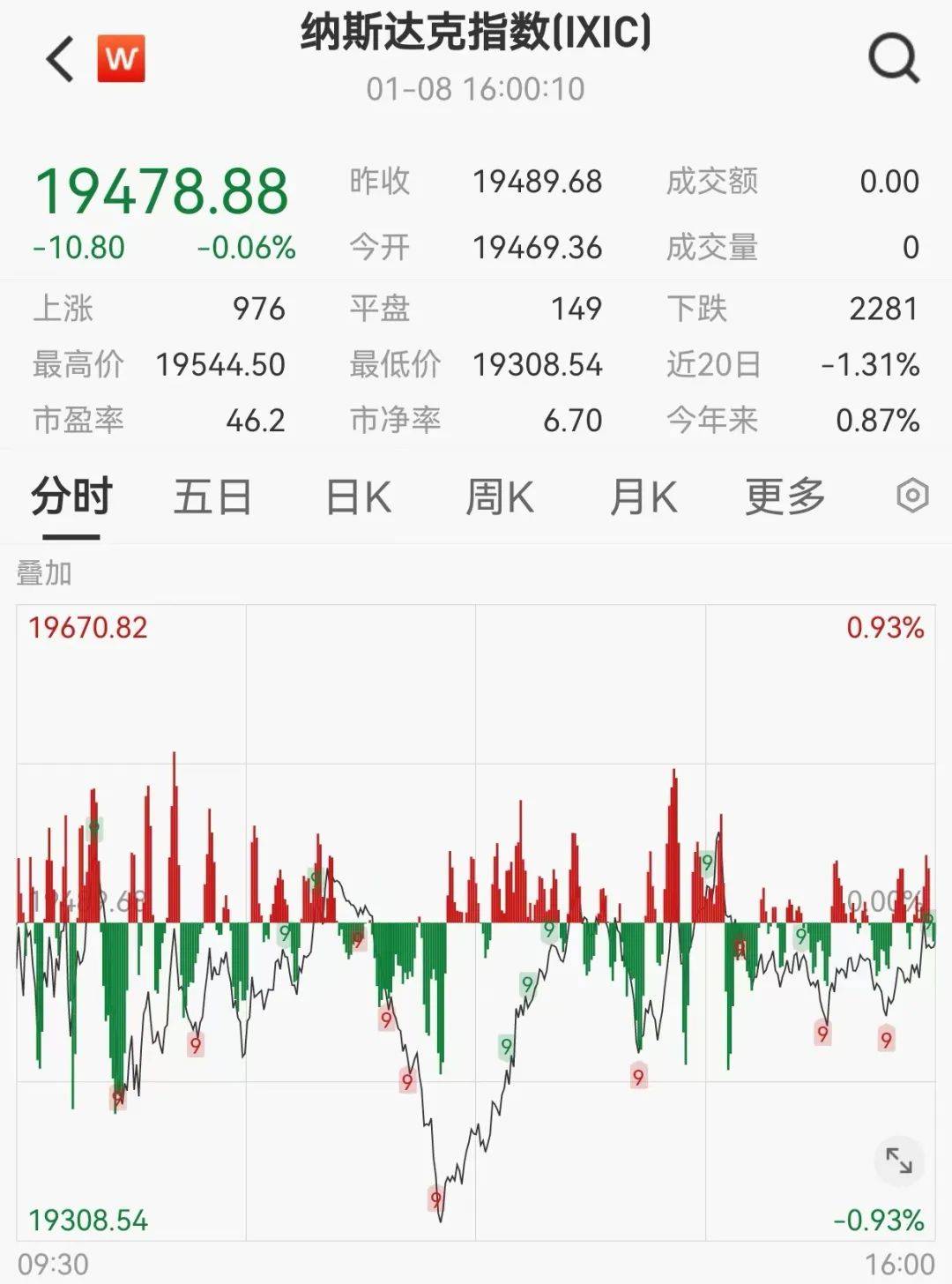Select the red 9 marker at chart bottom

(x=434, y=1199)
